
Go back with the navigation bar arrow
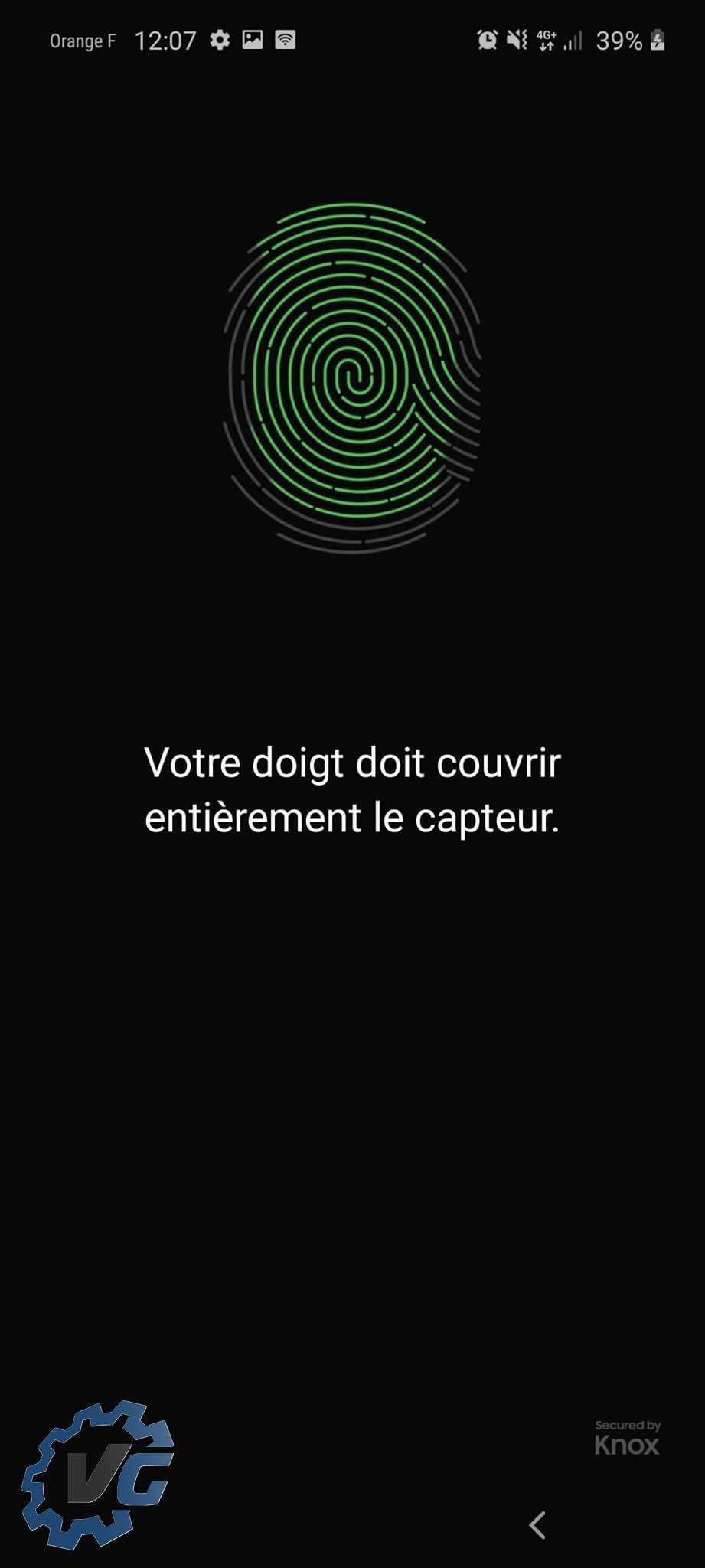coord(537,1524)
